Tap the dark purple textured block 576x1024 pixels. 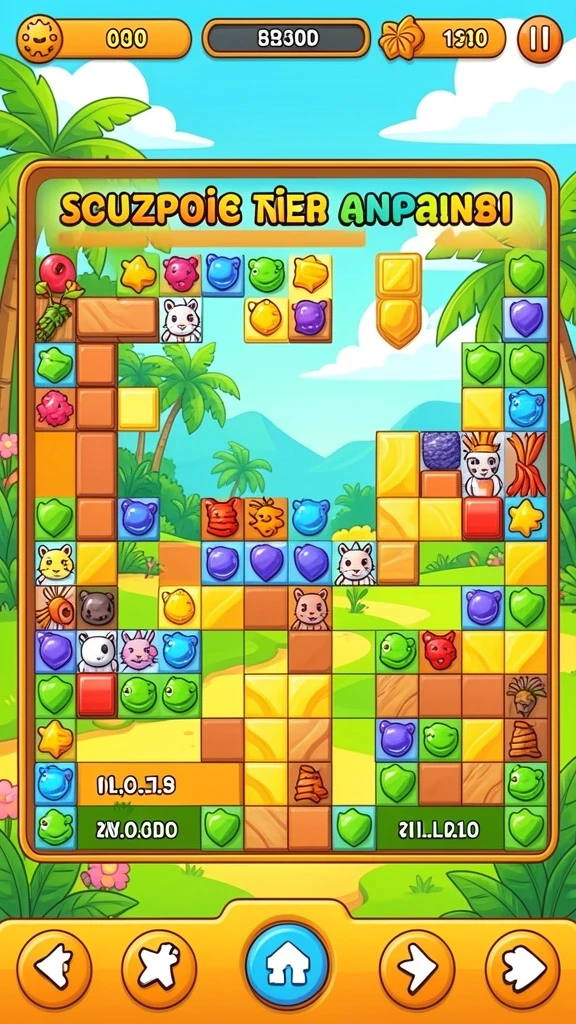tap(441, 451)
